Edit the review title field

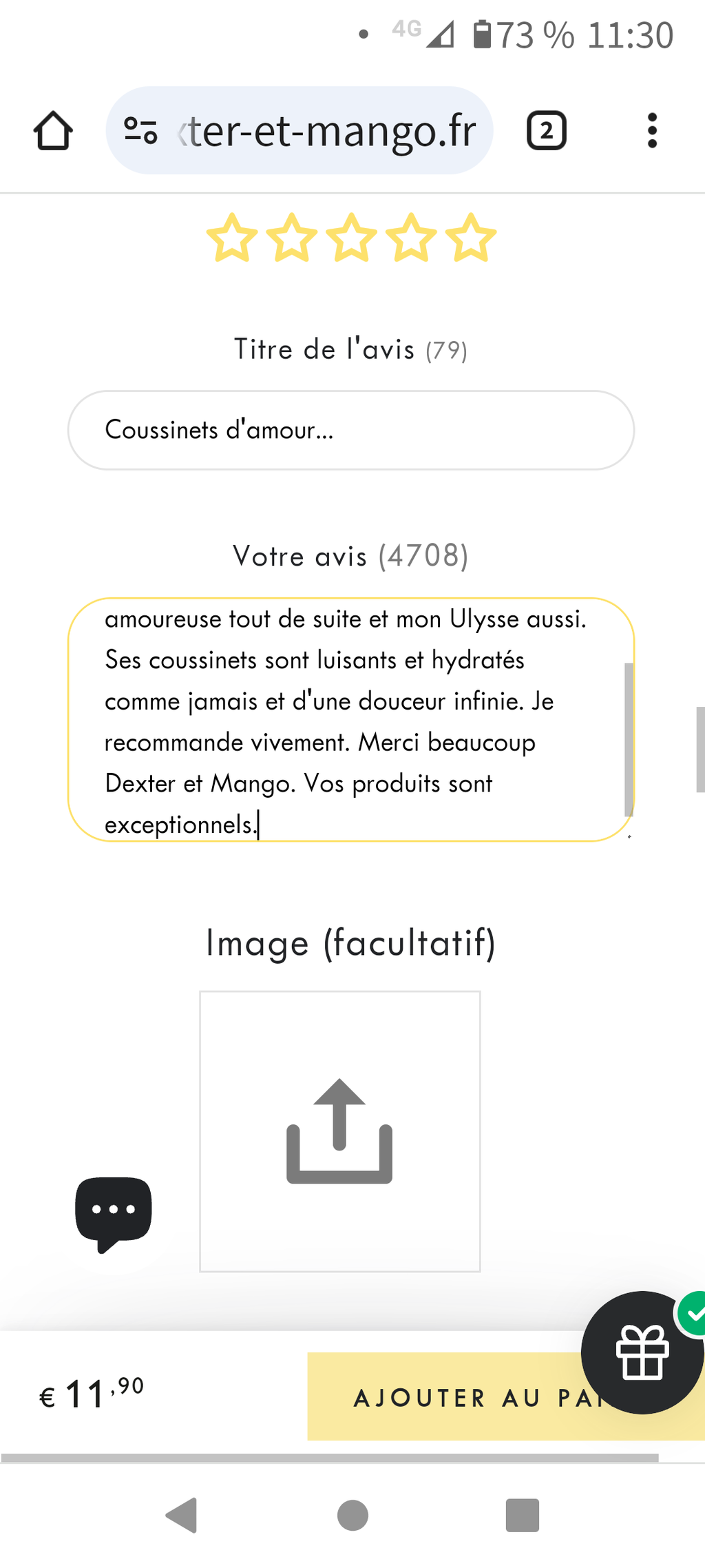(x=351, y=430)
